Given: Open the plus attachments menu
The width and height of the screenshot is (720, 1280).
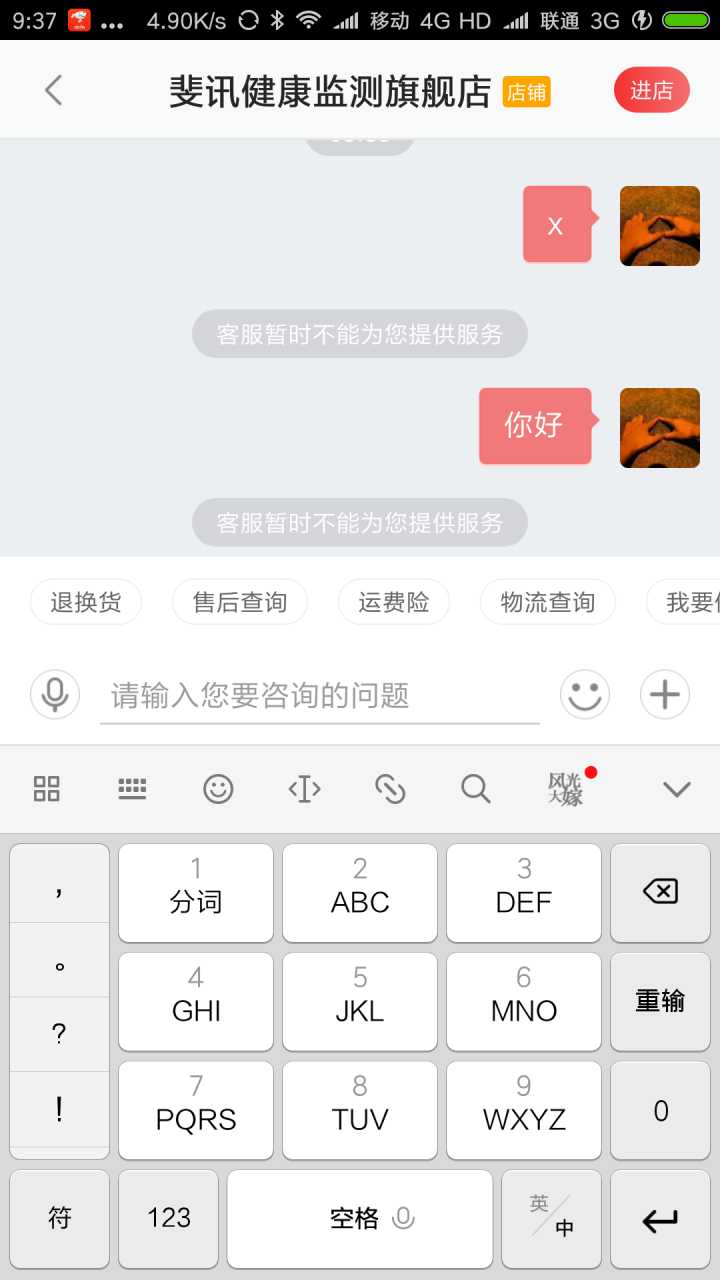Looking at the screenshot, I should (665, 694).
